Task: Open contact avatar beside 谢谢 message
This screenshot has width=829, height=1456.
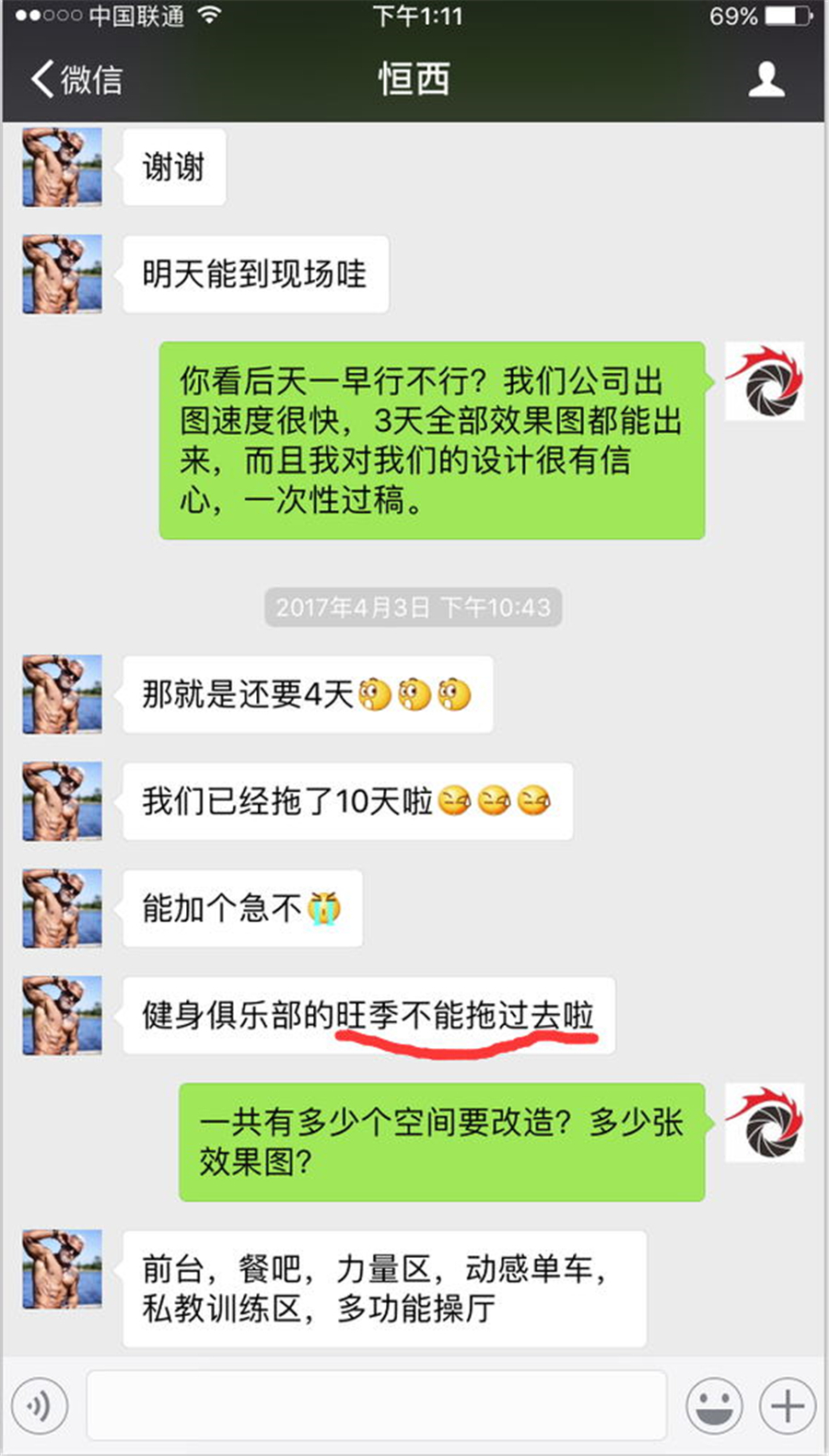Action: 62,167
